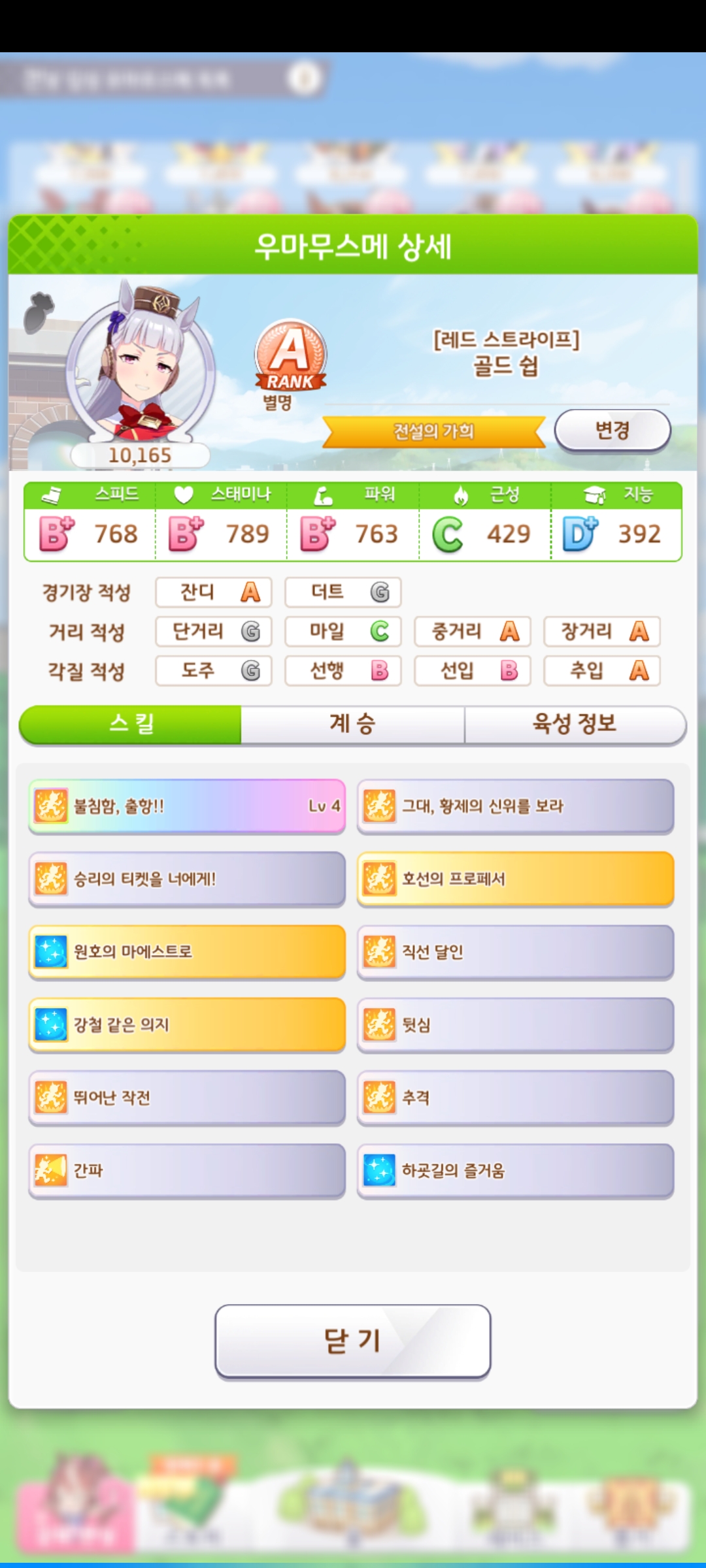The image size is (706, 1568).
Task: Tap the 변경 button to change the nickname
Action: 613,430
